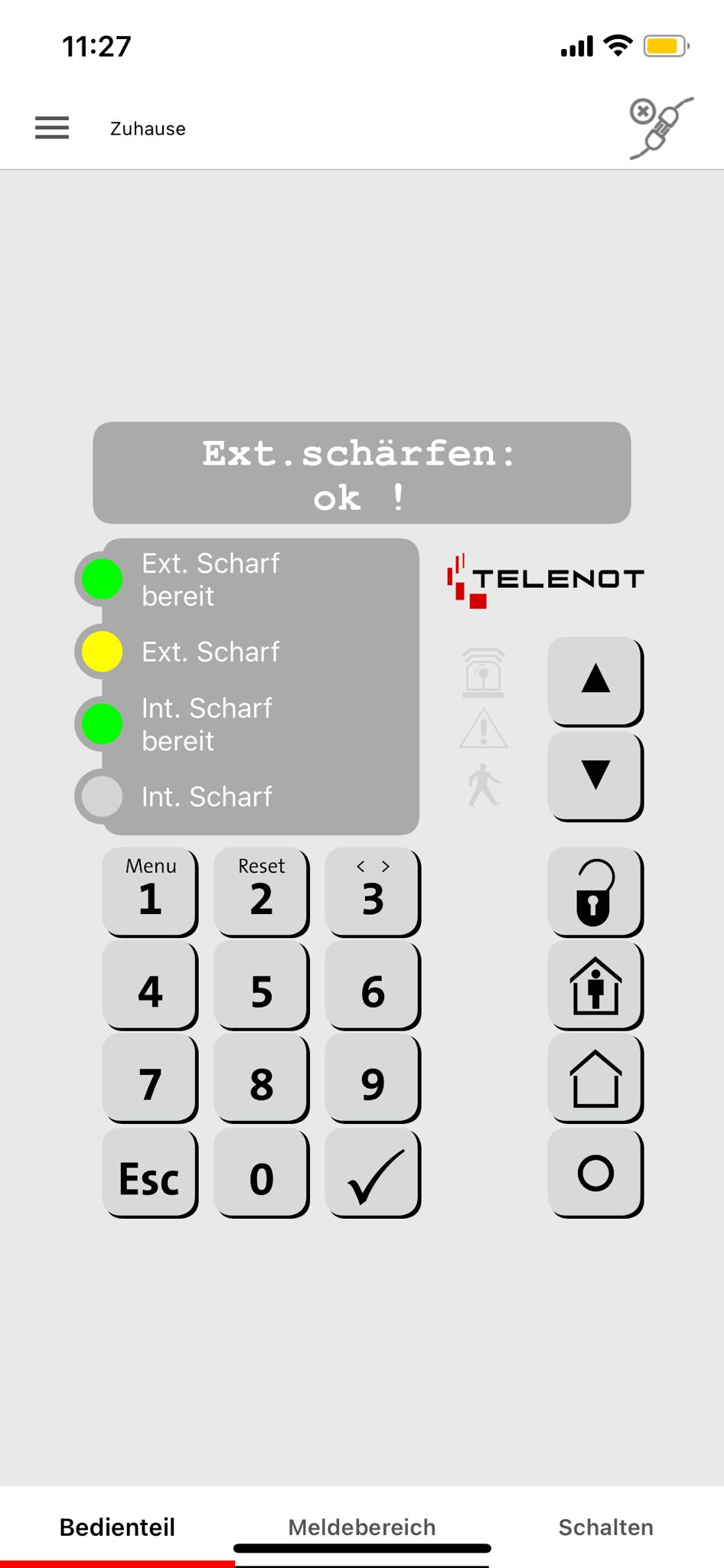Tap the up arrow key

point(595,680)
